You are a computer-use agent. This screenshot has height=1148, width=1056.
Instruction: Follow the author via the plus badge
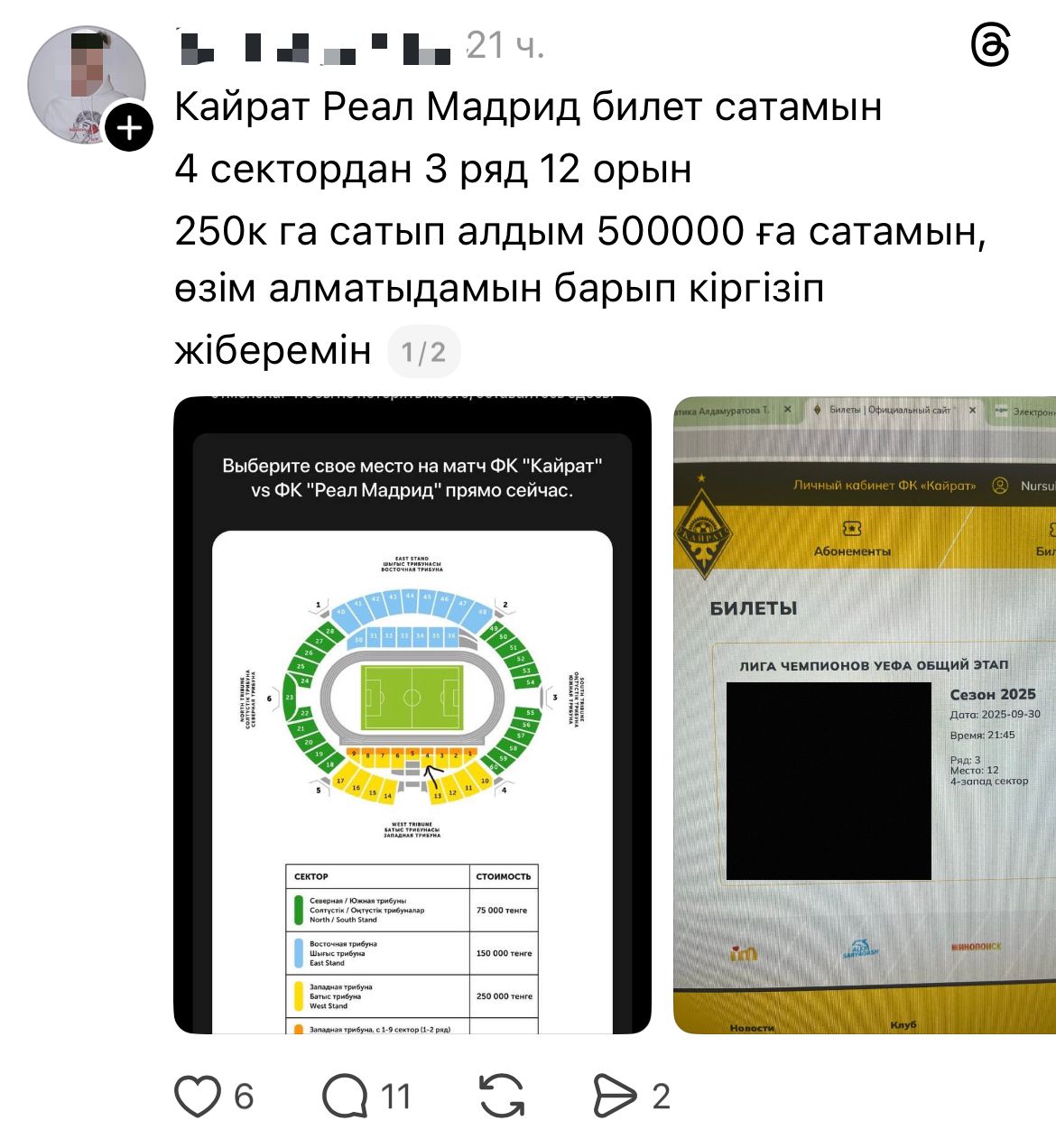pyautogui.click(x=129, y=128)
